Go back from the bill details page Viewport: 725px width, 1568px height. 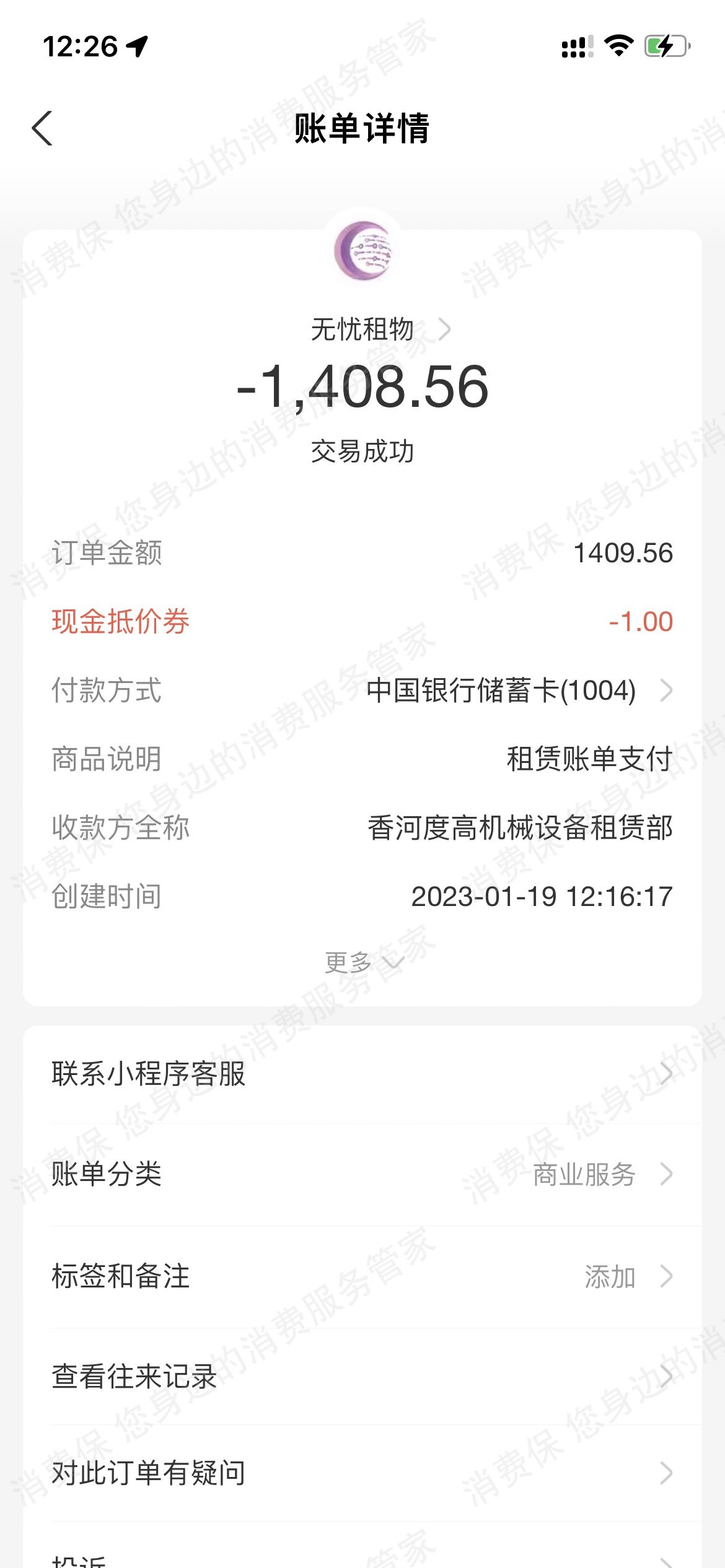click(x=42, y=129)
